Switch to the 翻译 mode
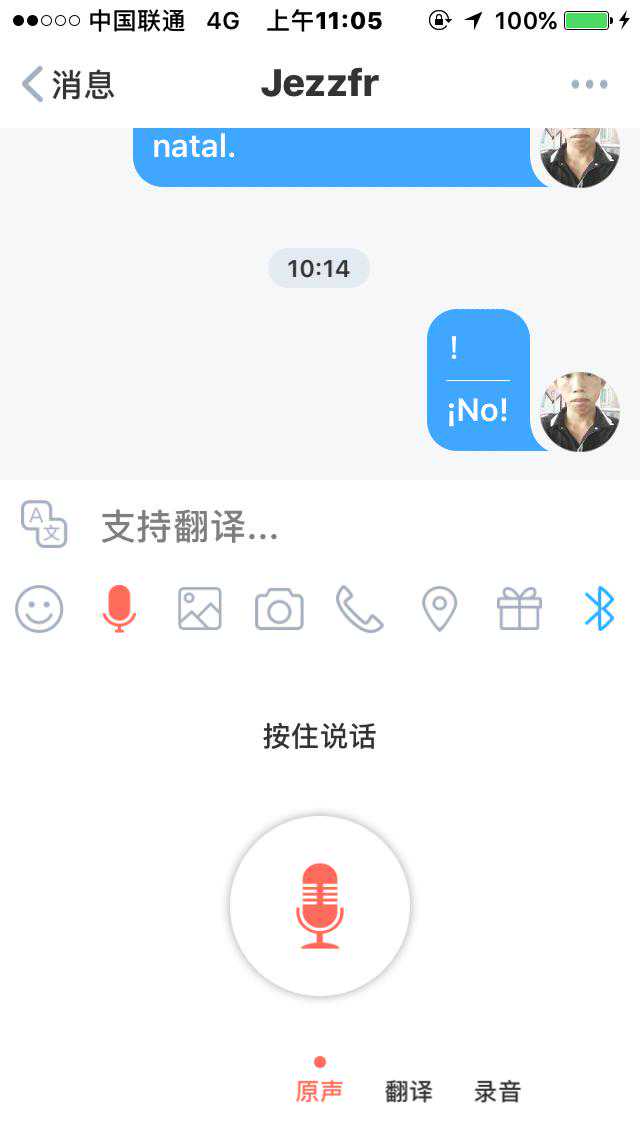Image resolution: width=640 pixels, height=1136 pixels. pyautogui.click(x=409, y=1091)
